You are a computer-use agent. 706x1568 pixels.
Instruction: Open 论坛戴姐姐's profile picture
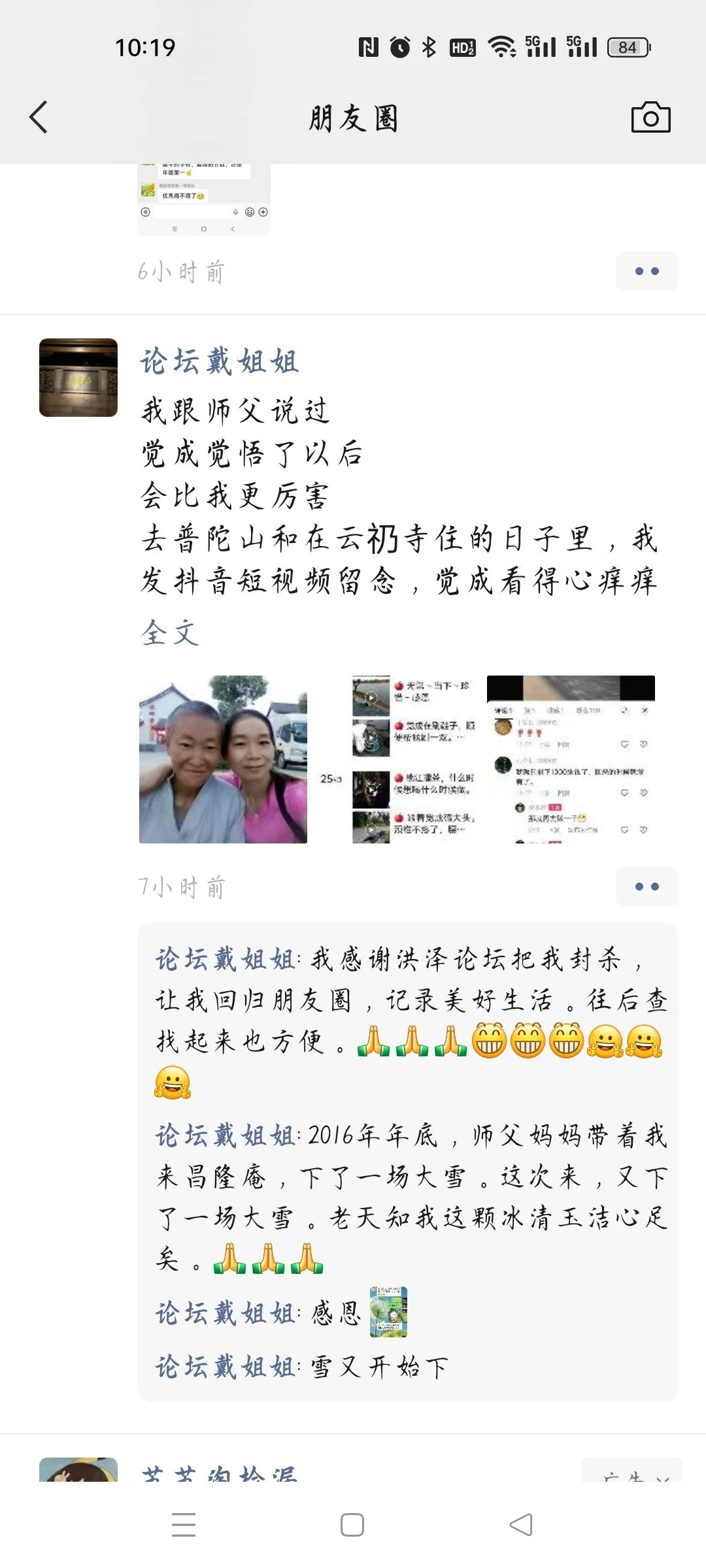tap(78, 378)
